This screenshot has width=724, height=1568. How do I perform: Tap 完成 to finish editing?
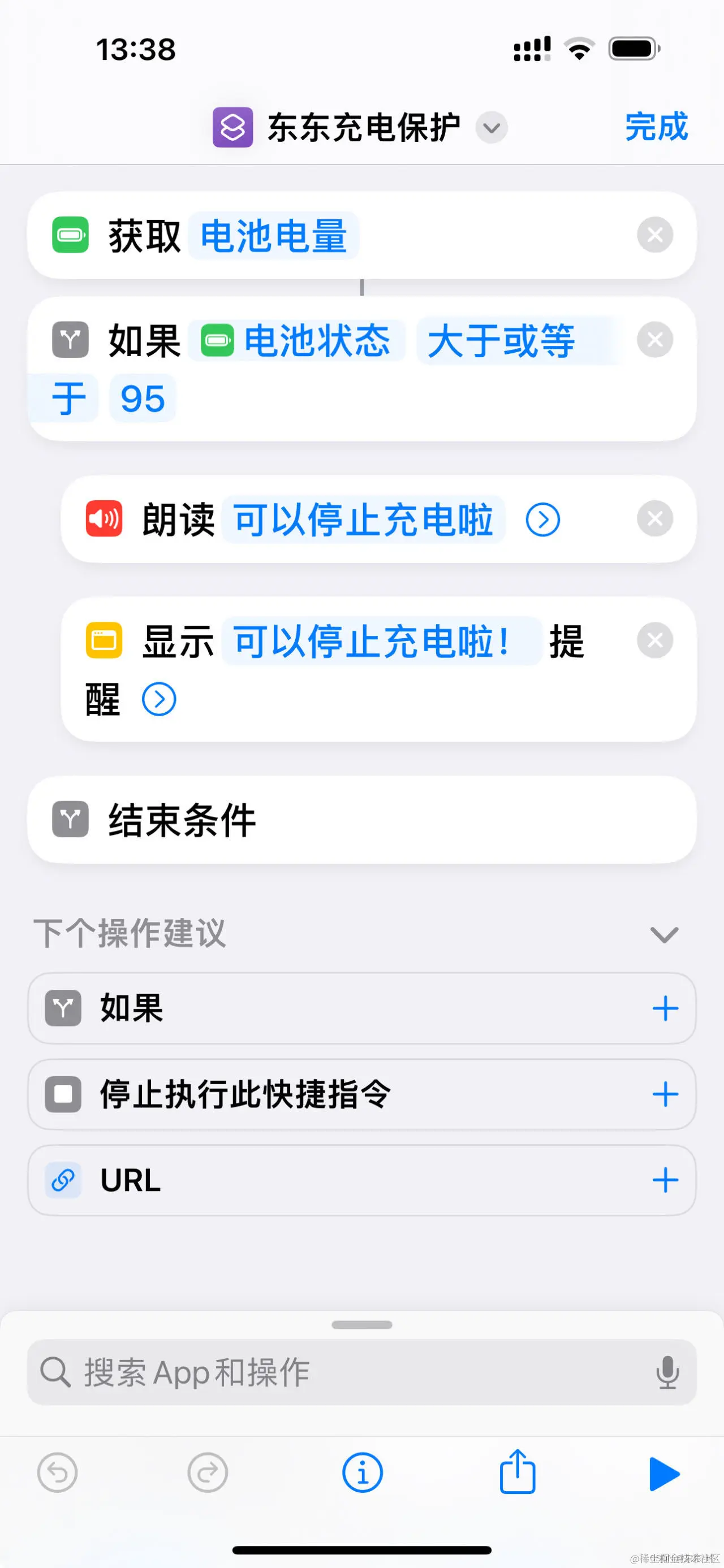(656, 127)
